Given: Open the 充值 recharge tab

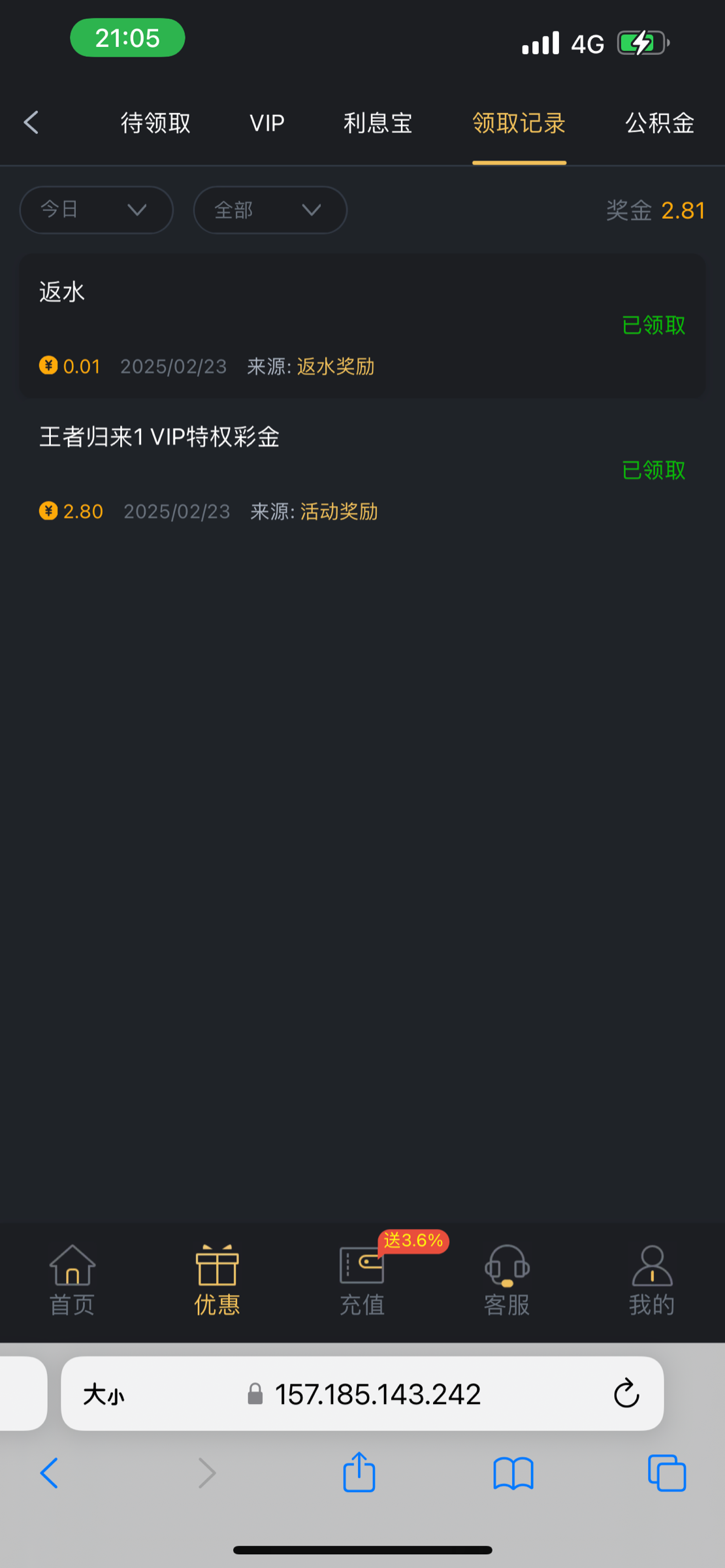Looking at the screenshot, I should [362, 1280].
